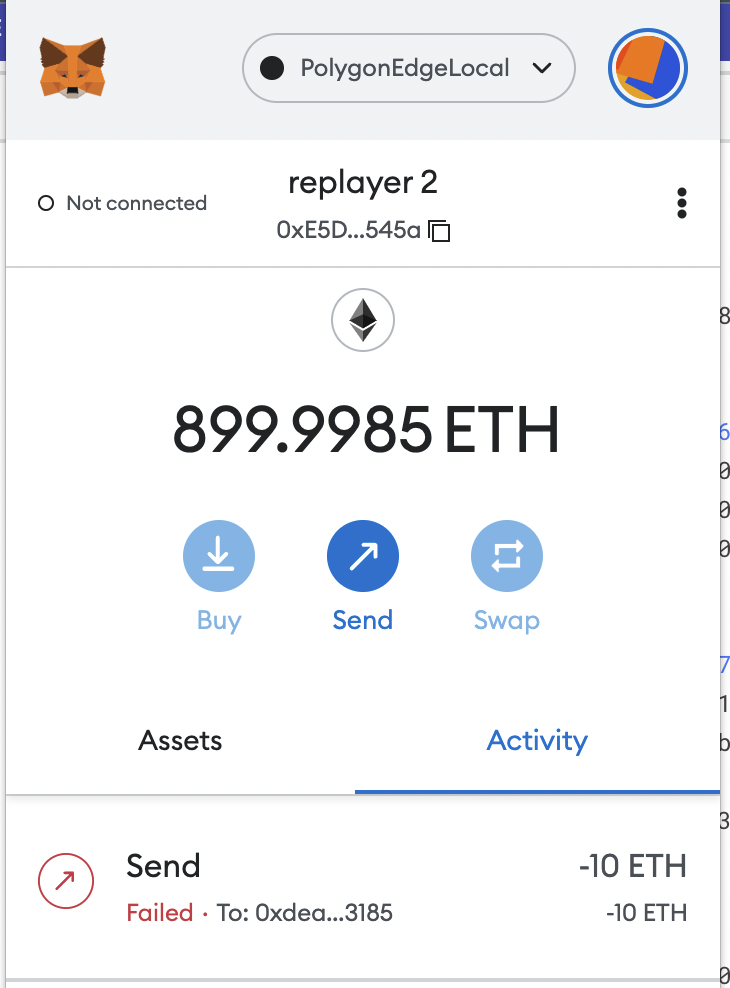Viewport: 730px width, 988px height.
Task: Open the PolygonEdgeLocal network dropdown
Action: coord(408,67)
